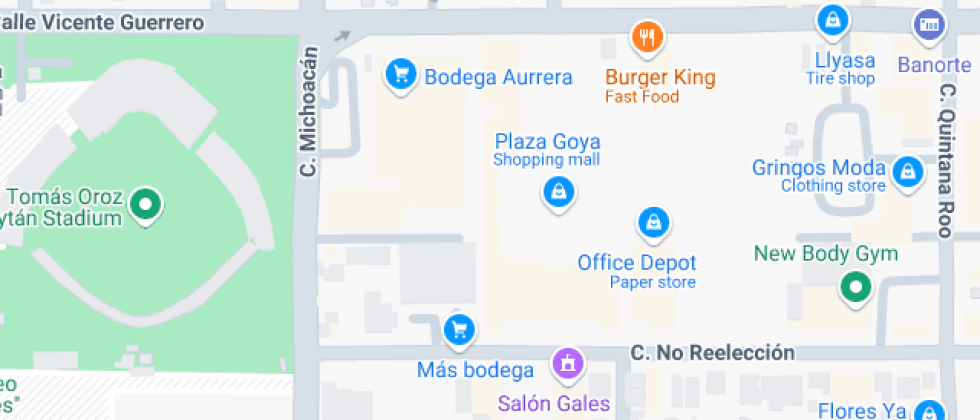Open the Bodega Aurrera store marker

401,75
